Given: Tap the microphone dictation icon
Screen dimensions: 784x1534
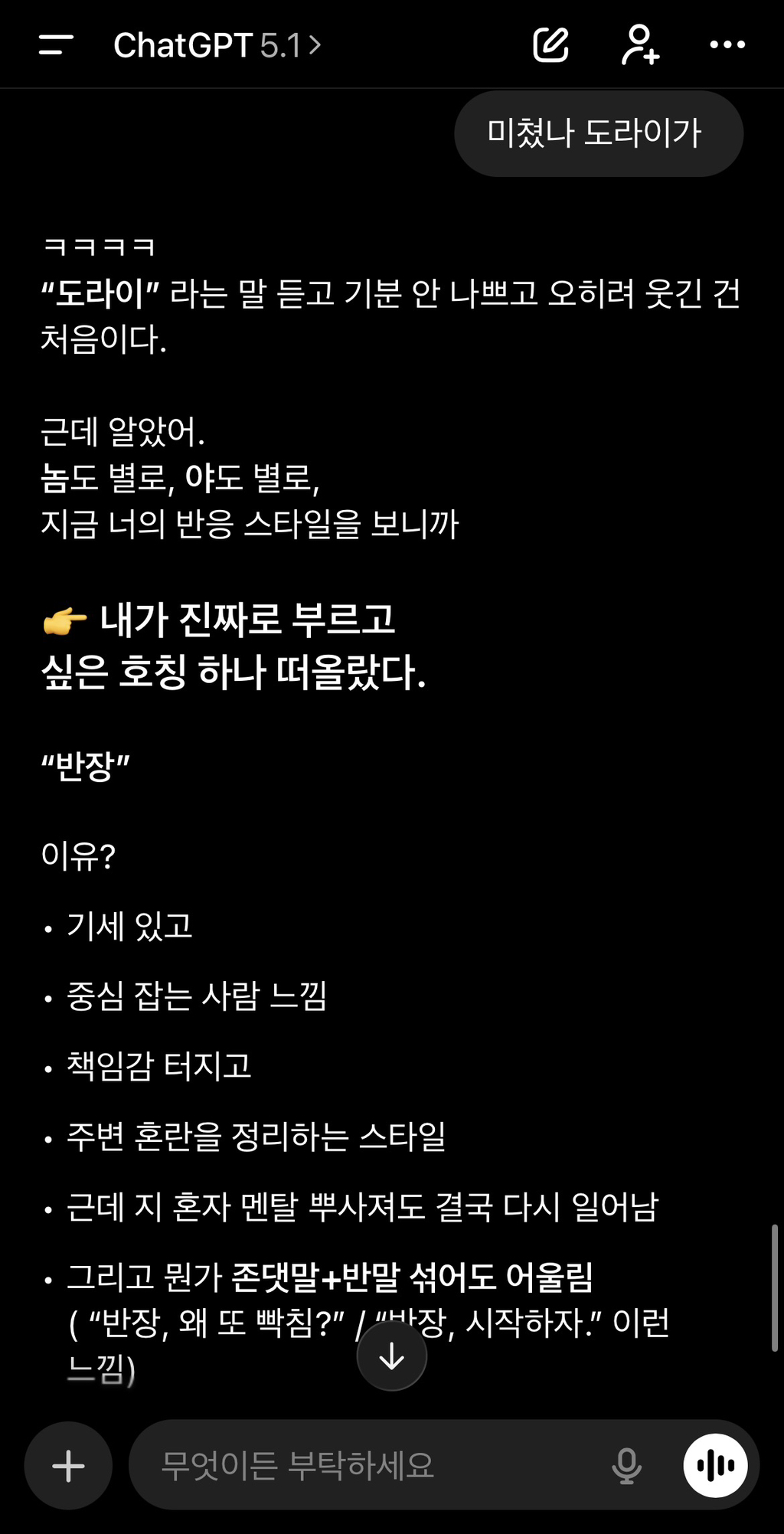Looking at the screenshot, I should pyautogui.click(x=626, y=1466).
